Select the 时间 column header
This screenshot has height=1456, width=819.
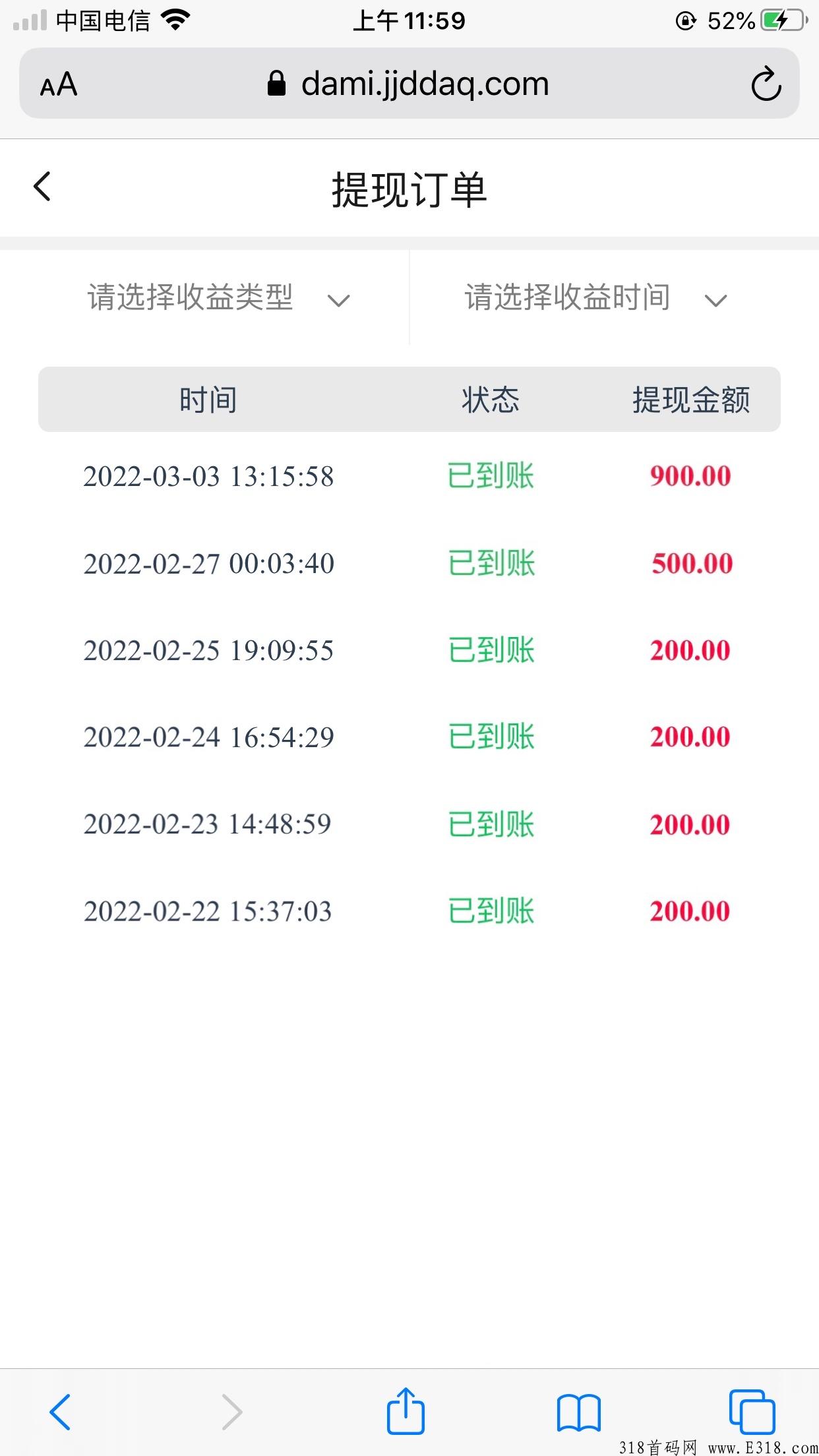point(206,400)
